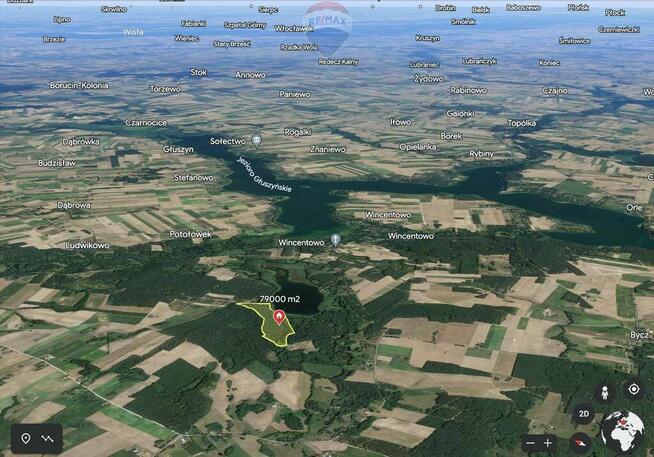The height and width of the screenshot is (457, 654).
Task: Switch the map to 2D view
Action: pos(584,413)
